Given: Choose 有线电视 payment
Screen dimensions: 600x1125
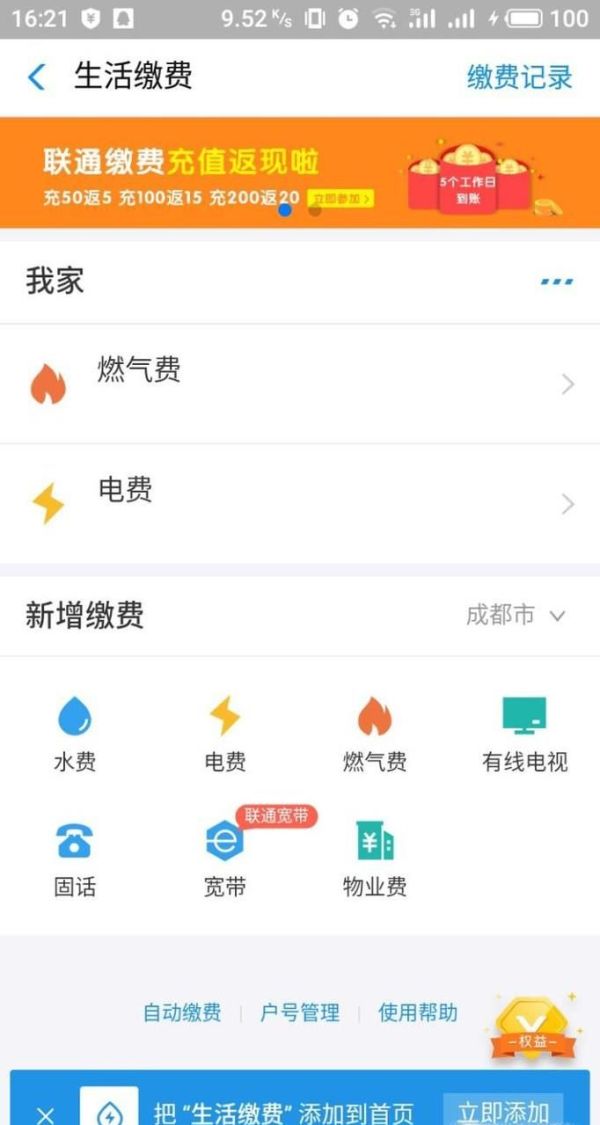Looking at the screenshot, I should click(x=524, y=734).
